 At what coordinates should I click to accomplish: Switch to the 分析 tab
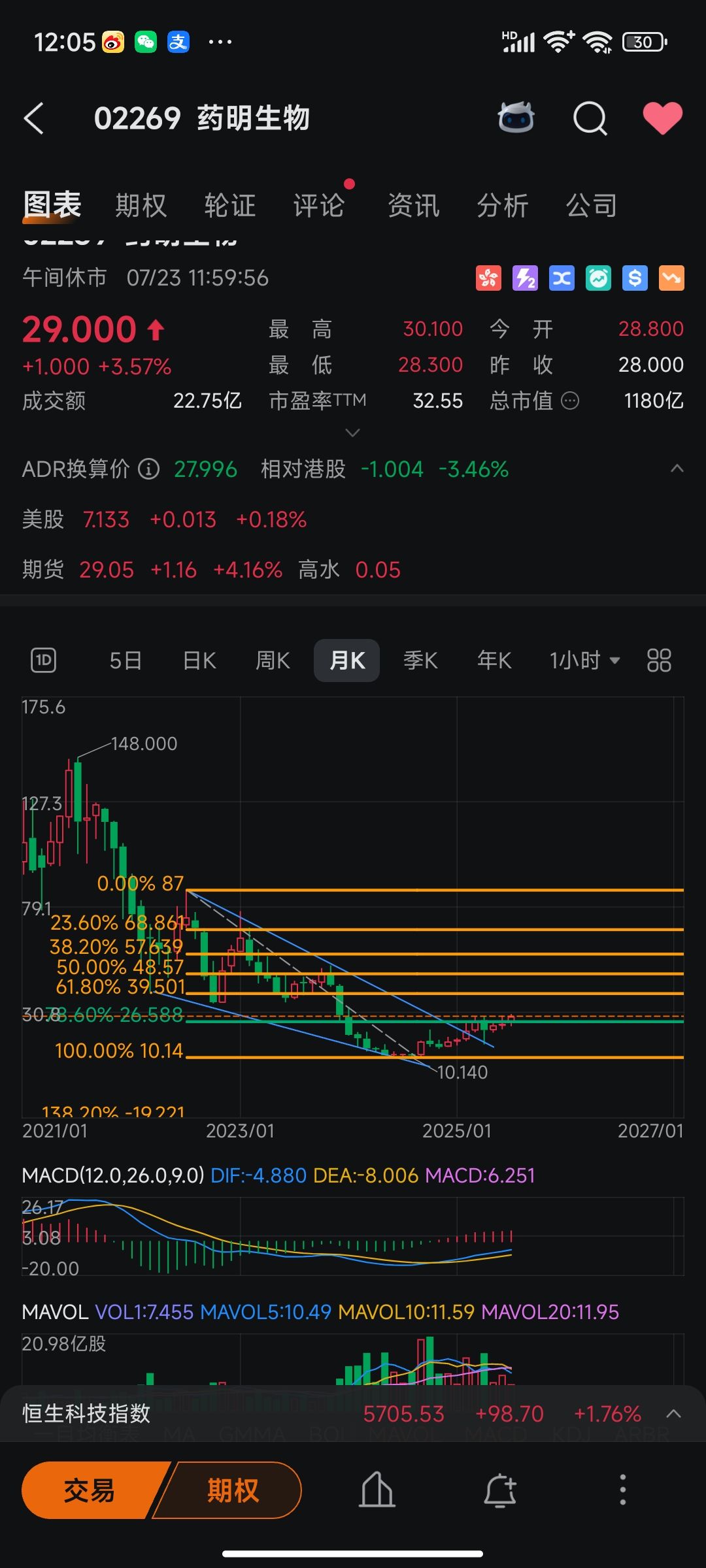click(503, 205)
